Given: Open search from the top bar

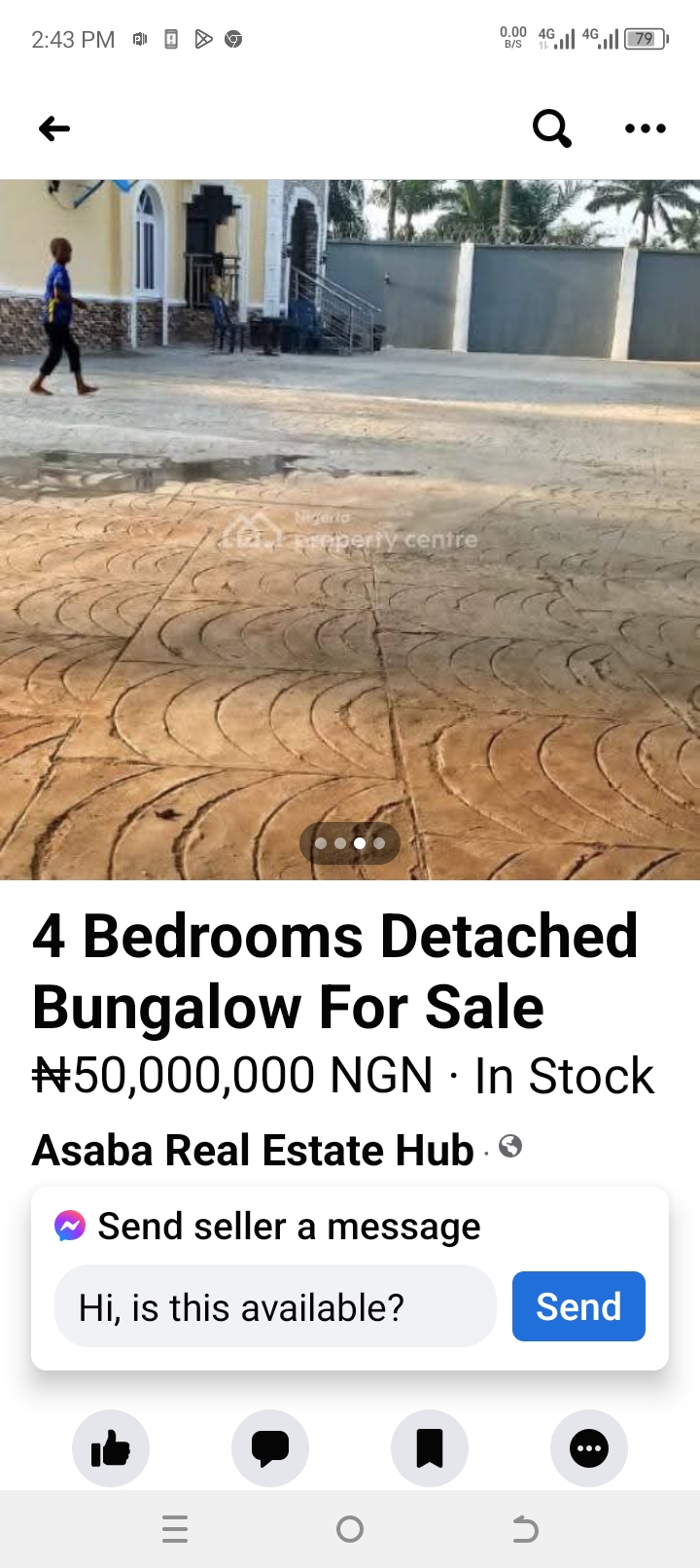Looking at the screenshot, I should tap(551, 128).
